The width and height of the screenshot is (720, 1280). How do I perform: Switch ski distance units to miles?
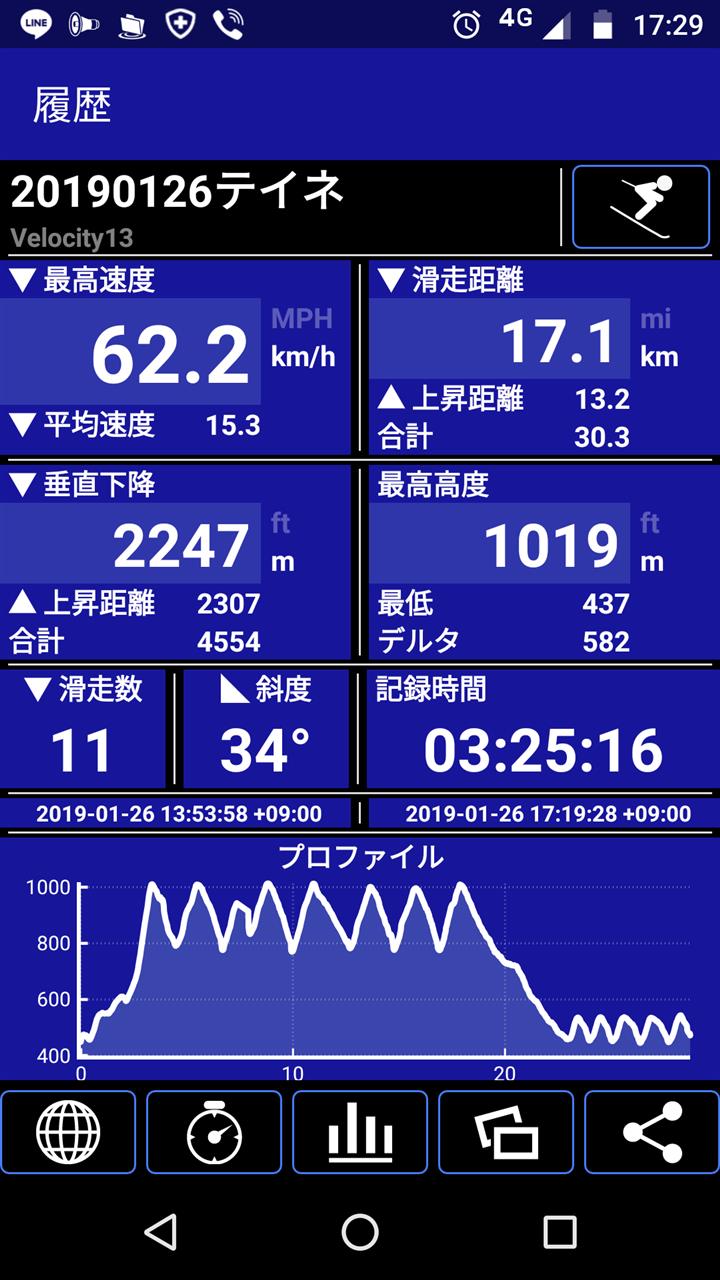click(656, 320)
